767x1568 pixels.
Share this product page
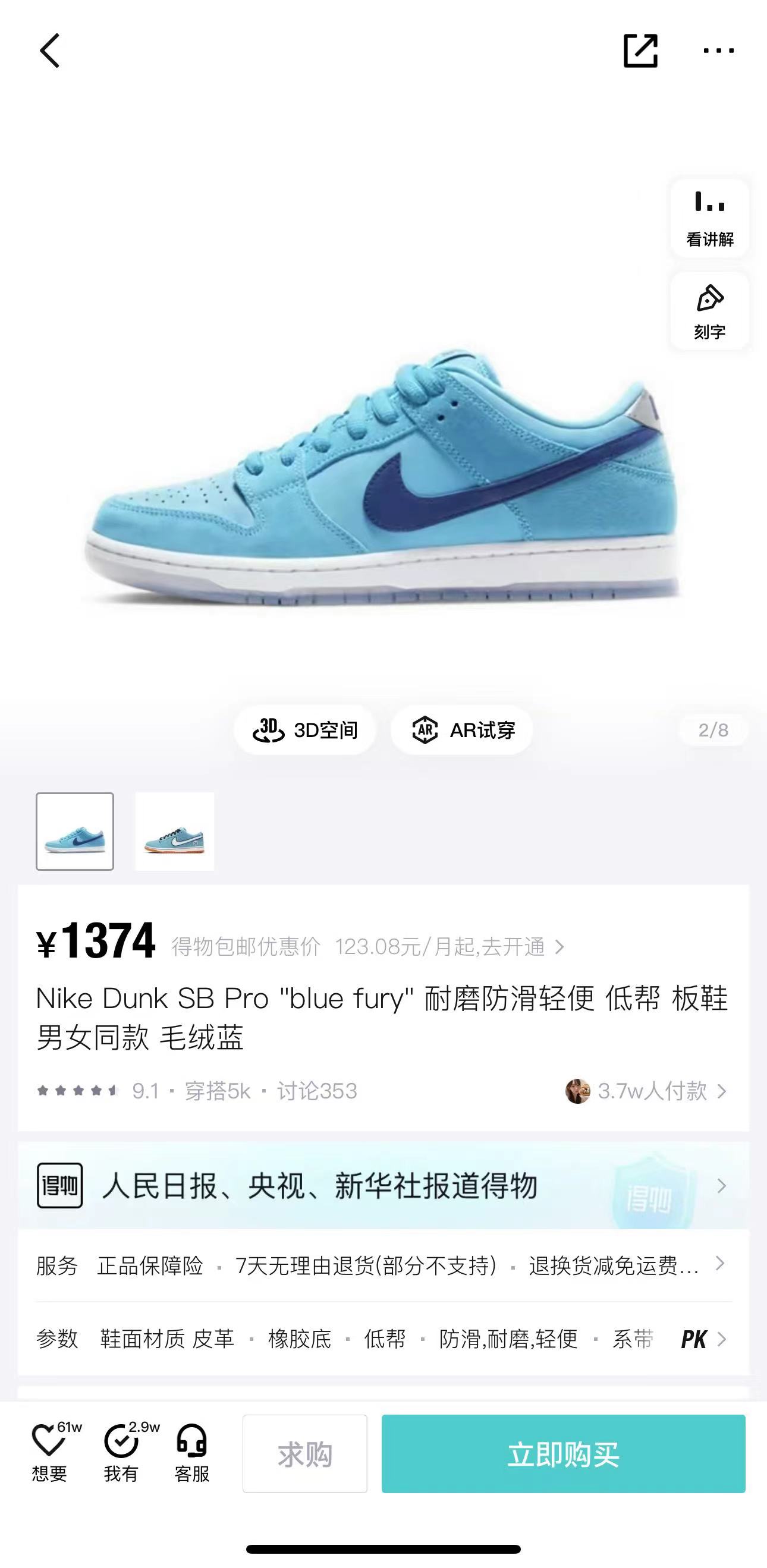640,51
